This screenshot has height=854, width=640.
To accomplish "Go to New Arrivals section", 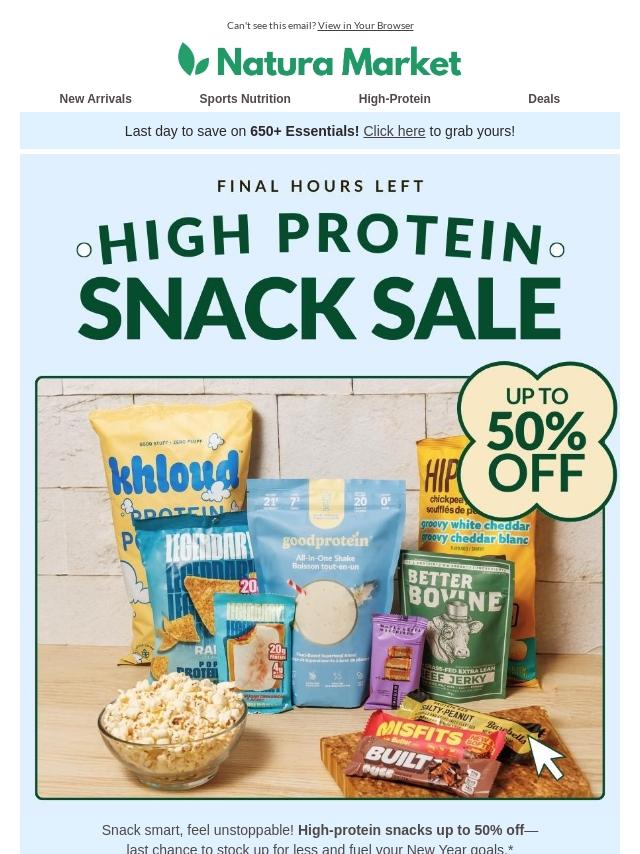I will (95, 99).
